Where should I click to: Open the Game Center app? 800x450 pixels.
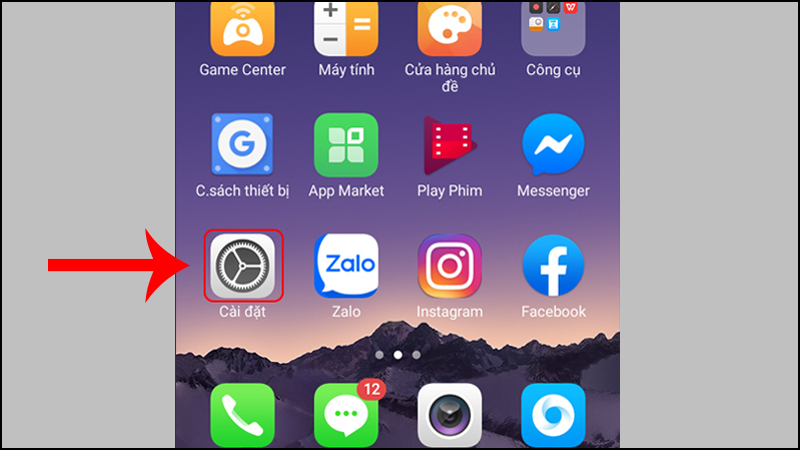click(242, 28)
